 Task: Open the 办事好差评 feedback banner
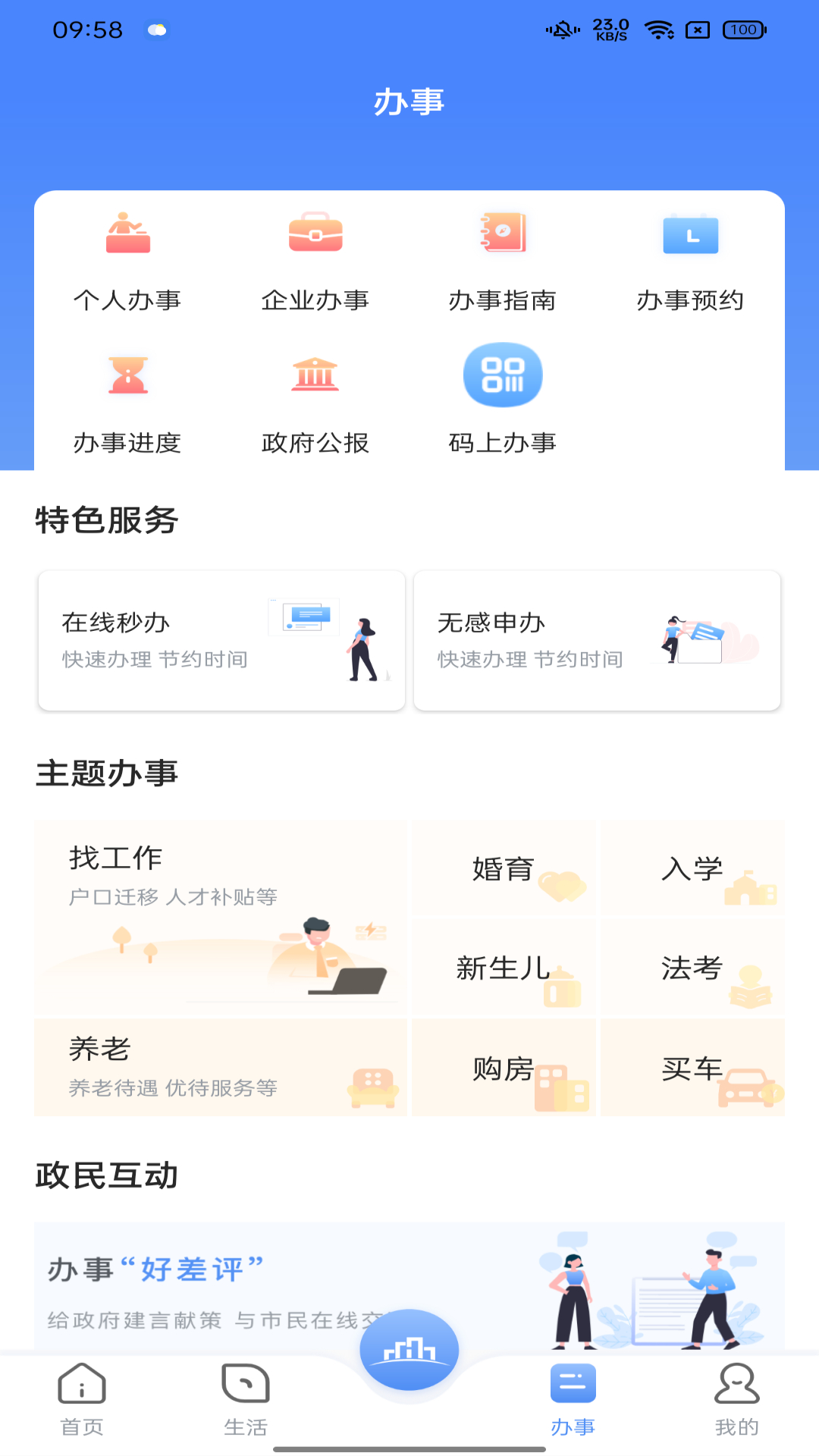[x=409, y=1282]
